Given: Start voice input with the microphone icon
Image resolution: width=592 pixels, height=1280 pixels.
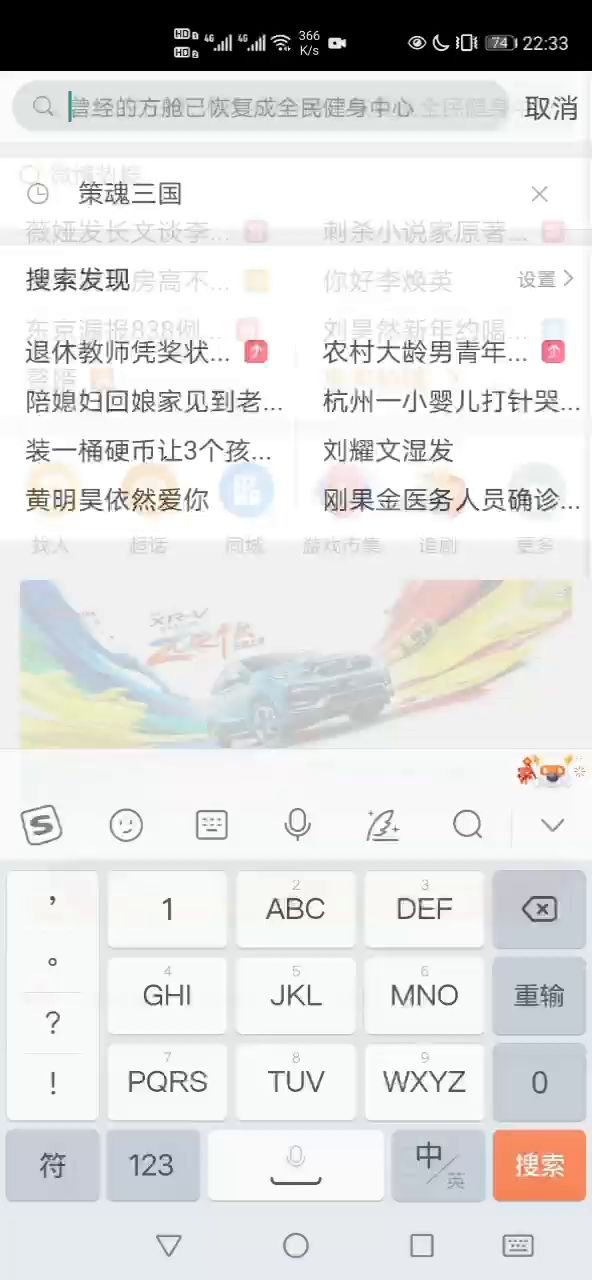Looking at the screenshot, I should point(297,825).
